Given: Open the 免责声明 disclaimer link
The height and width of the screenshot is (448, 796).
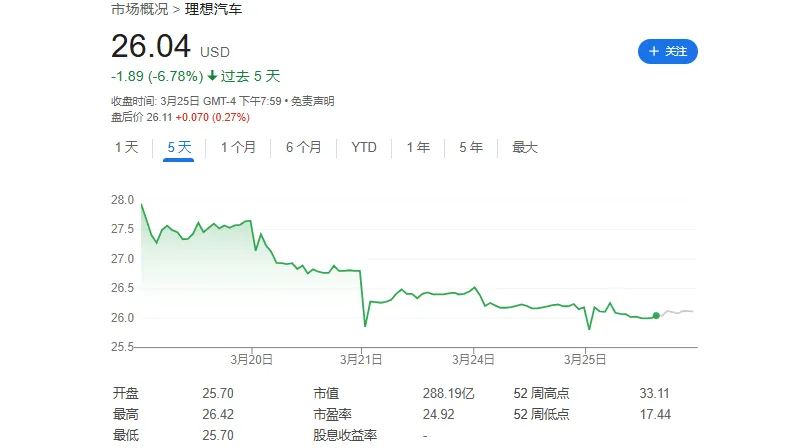Looking at the screenshot, I should click(313, 101).
